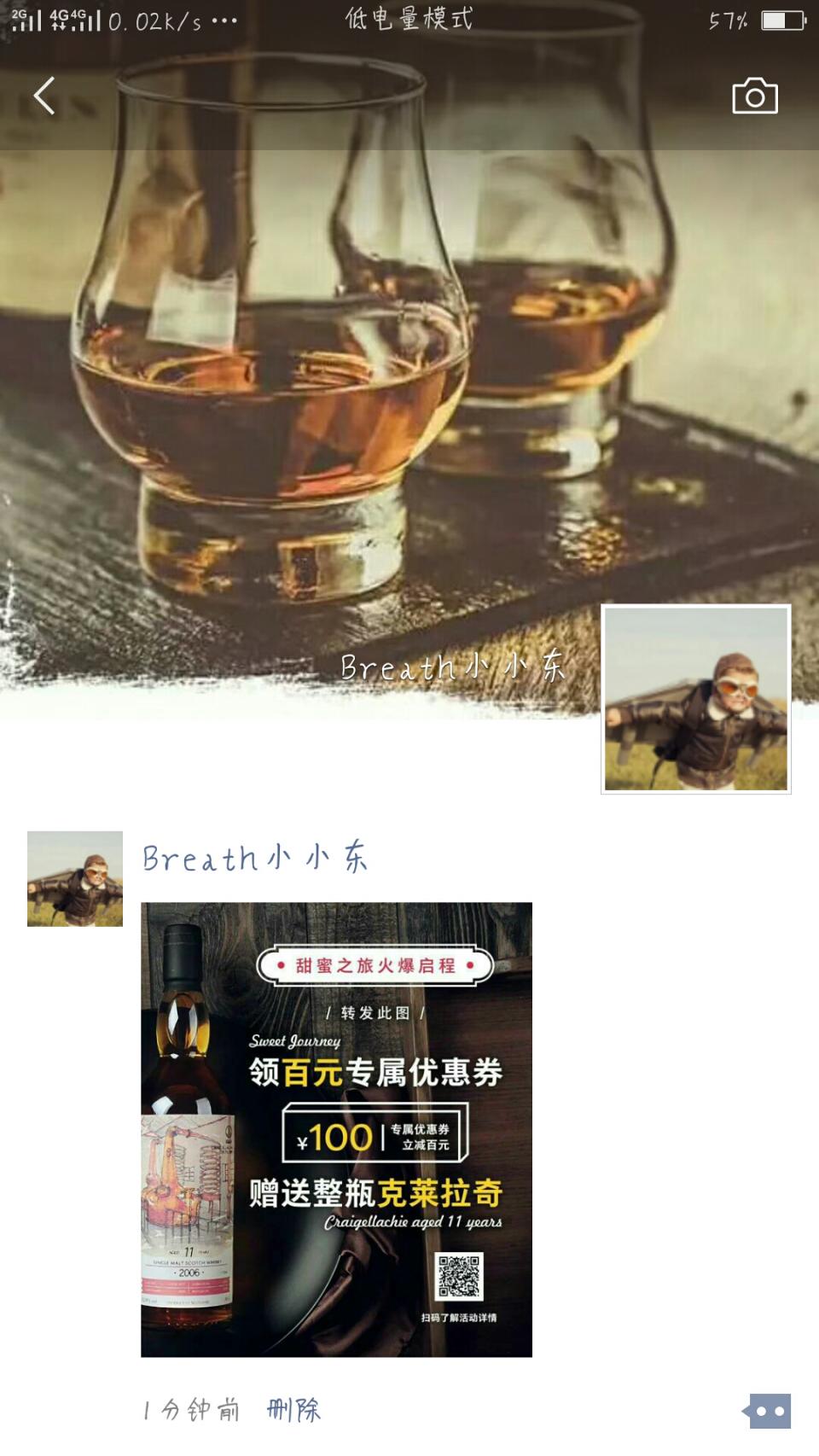The image size is (819, 1456).
Task: Open the camera to post a moment
Action: click(755, 96)
